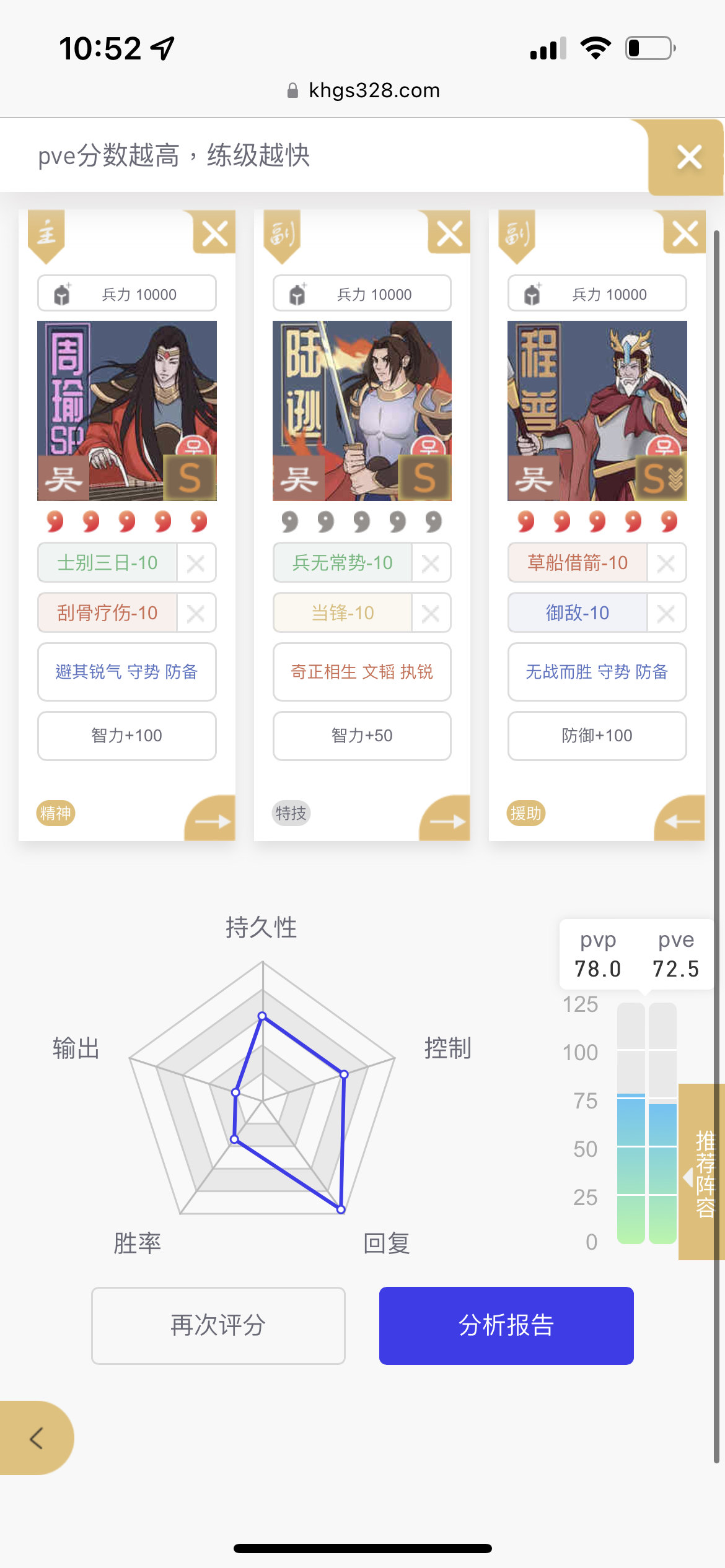Remove 陆逊 from the team
The image size is (725, 1568).
click(449, 233)
